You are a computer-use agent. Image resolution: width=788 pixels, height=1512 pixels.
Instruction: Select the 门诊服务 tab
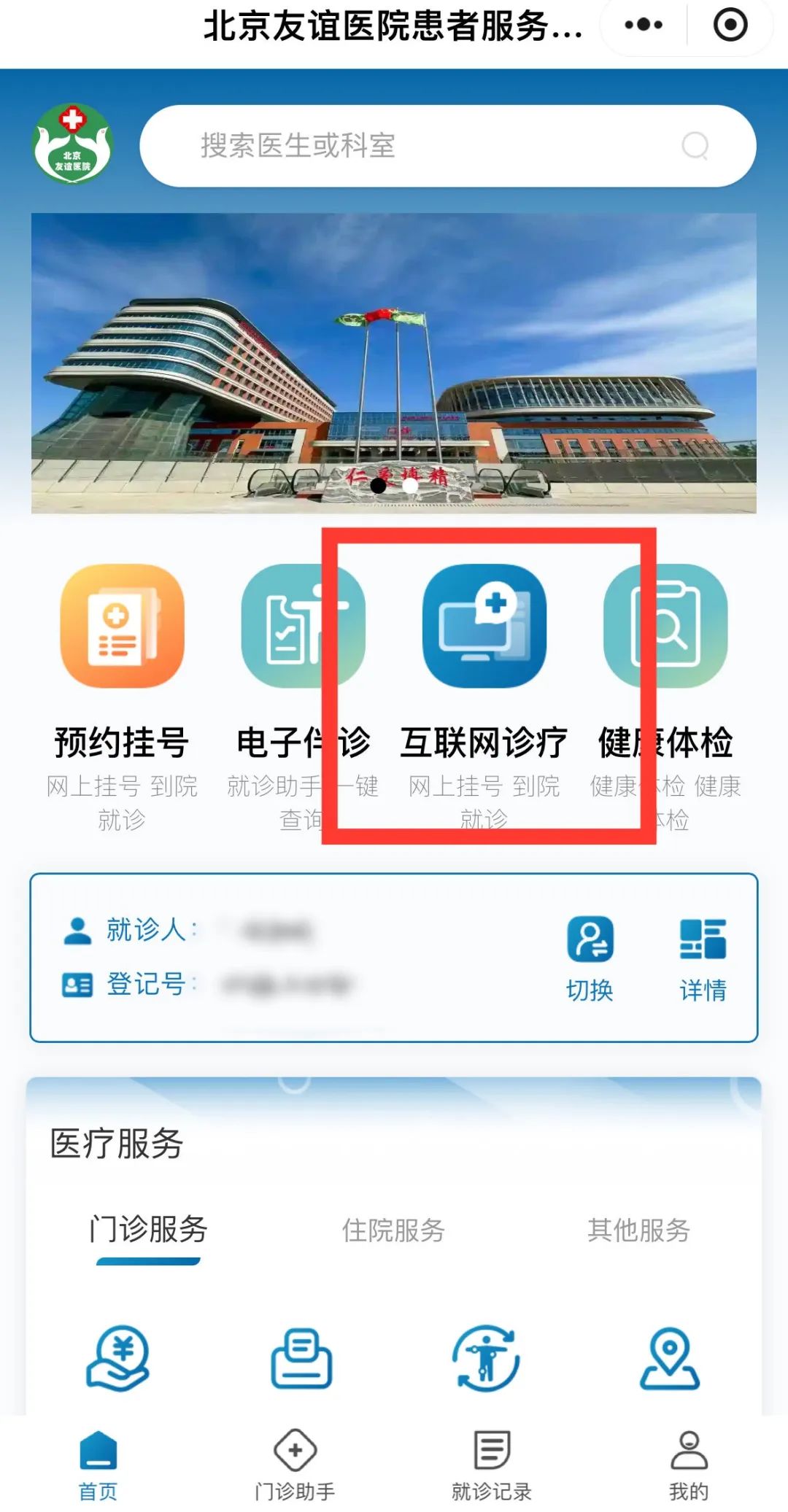[x=148, y=1230]
